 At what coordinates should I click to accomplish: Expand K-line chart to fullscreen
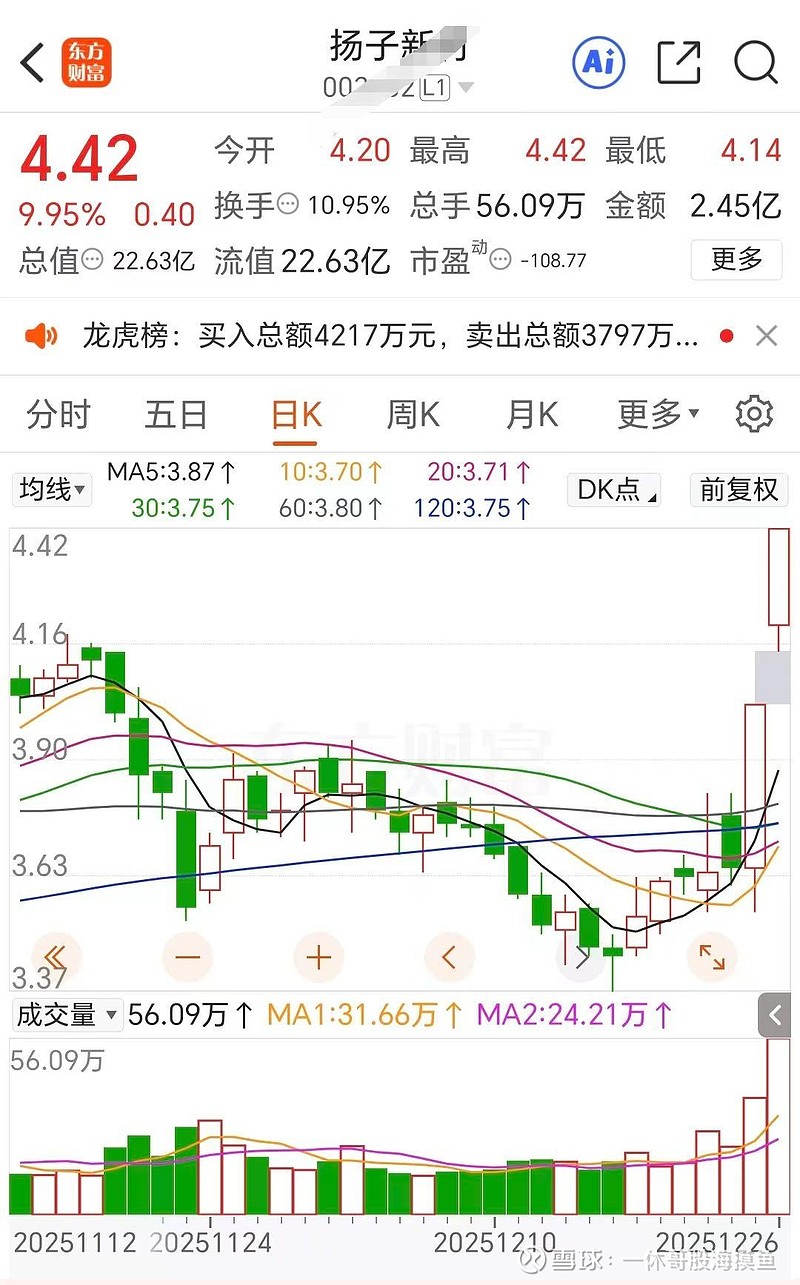[x=712, y=957]
